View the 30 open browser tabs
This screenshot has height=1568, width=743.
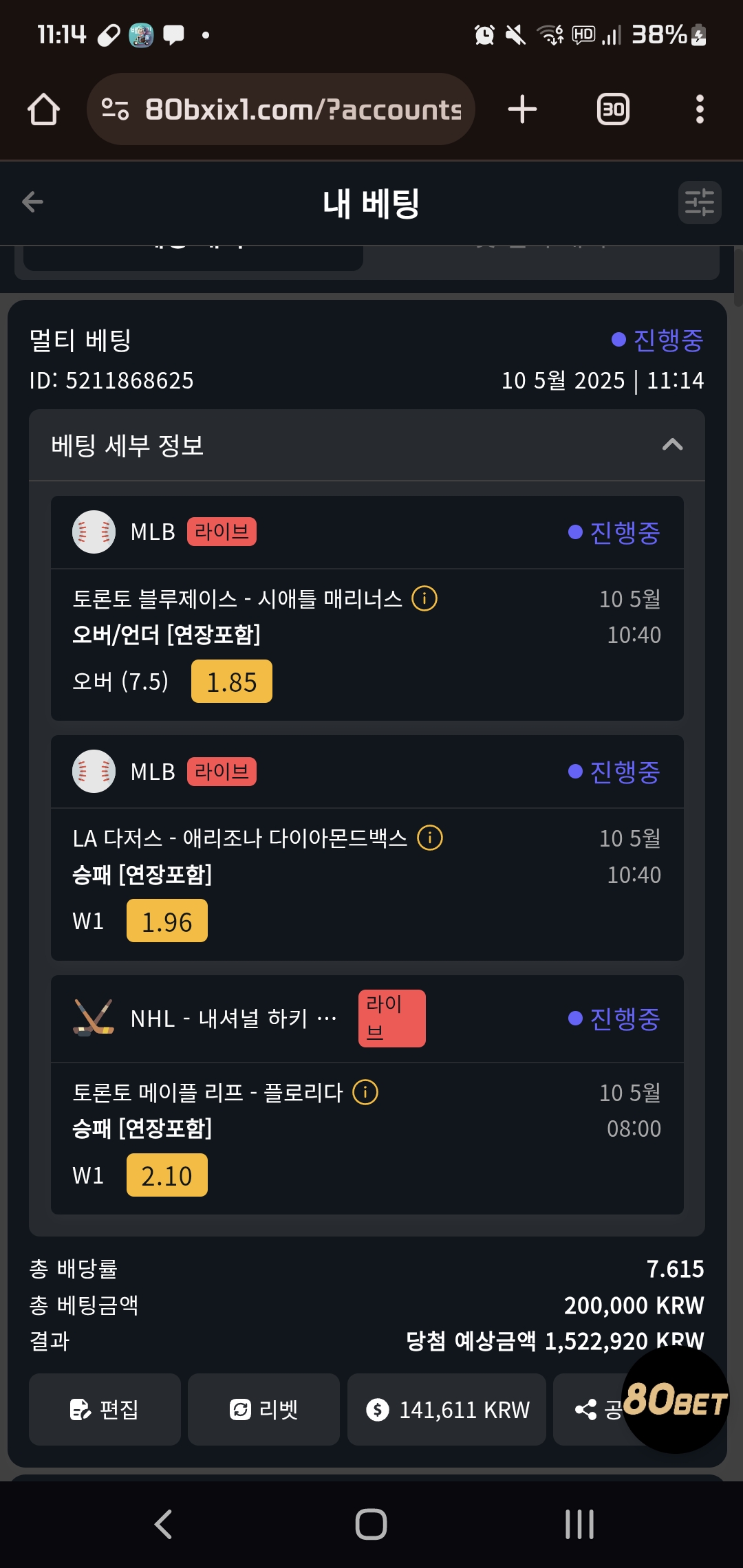pyautogui.click(x=613, y=109)
